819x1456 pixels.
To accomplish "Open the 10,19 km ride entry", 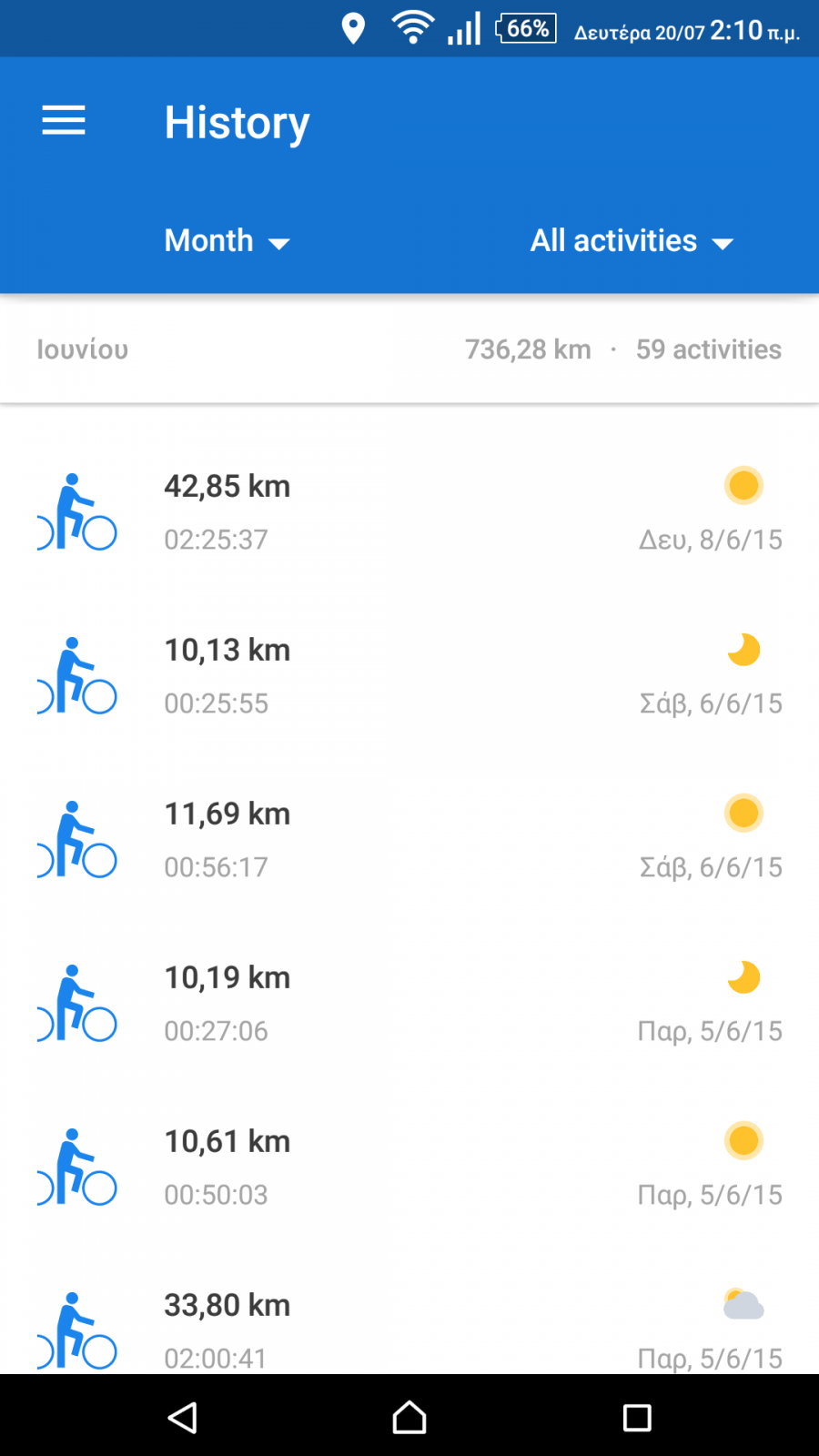I will (409, 1004).
